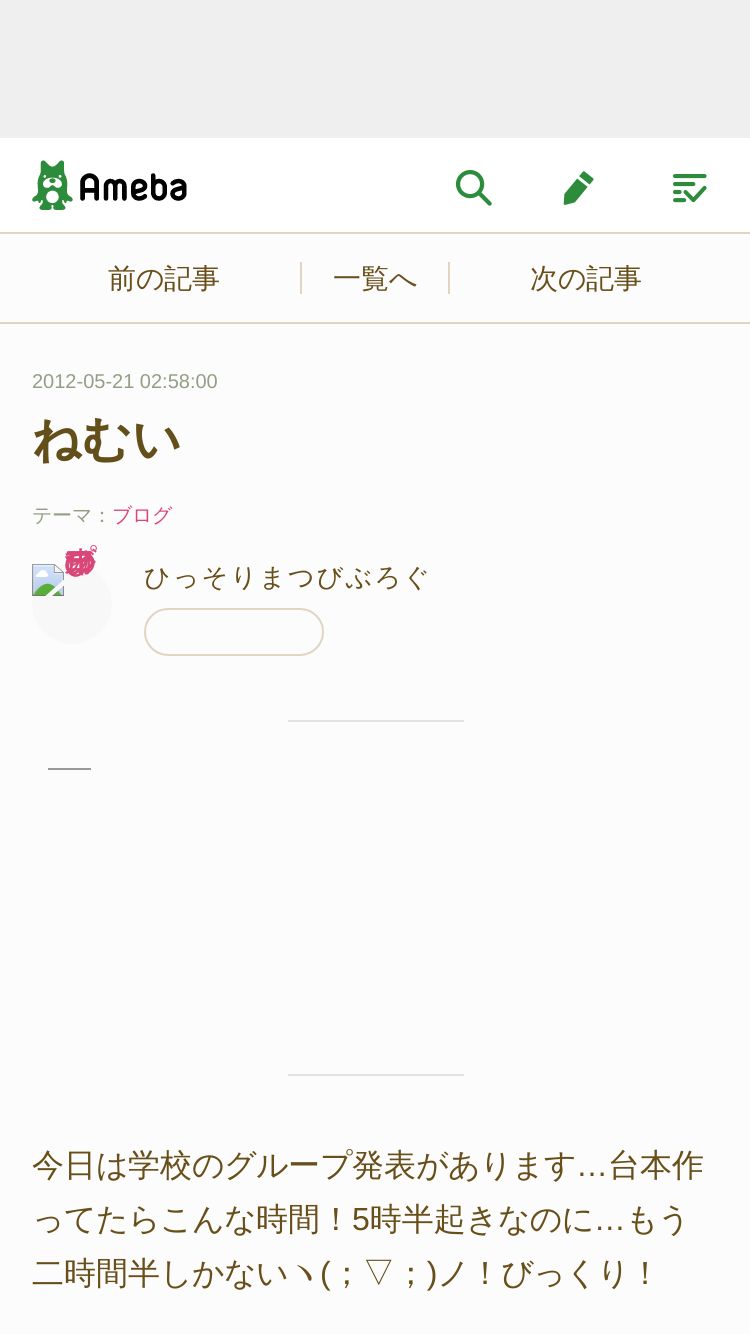Go to 前の記事 (previous article)
The width and height of the screenshot is (750, 1334).
(163, 279)
